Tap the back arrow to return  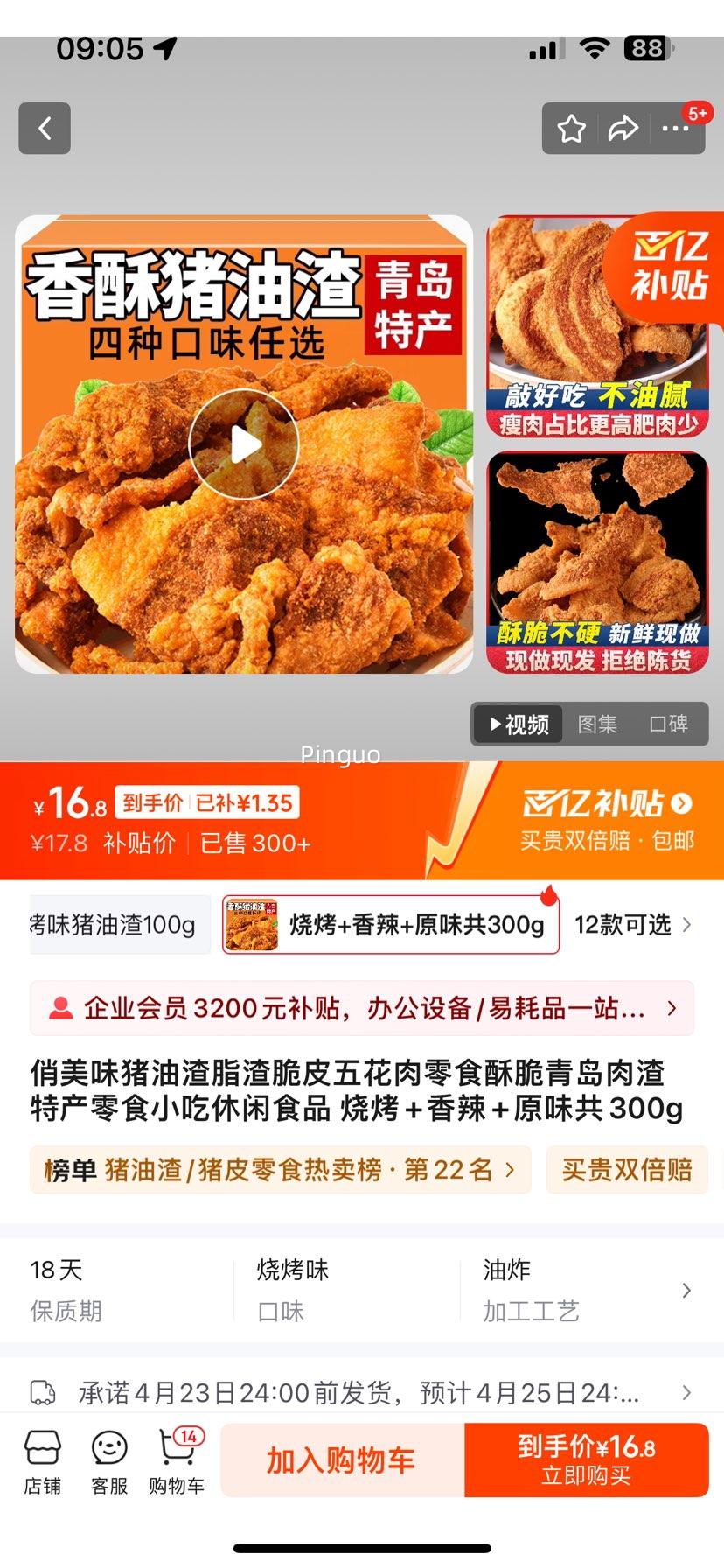[x=44, y=128]
